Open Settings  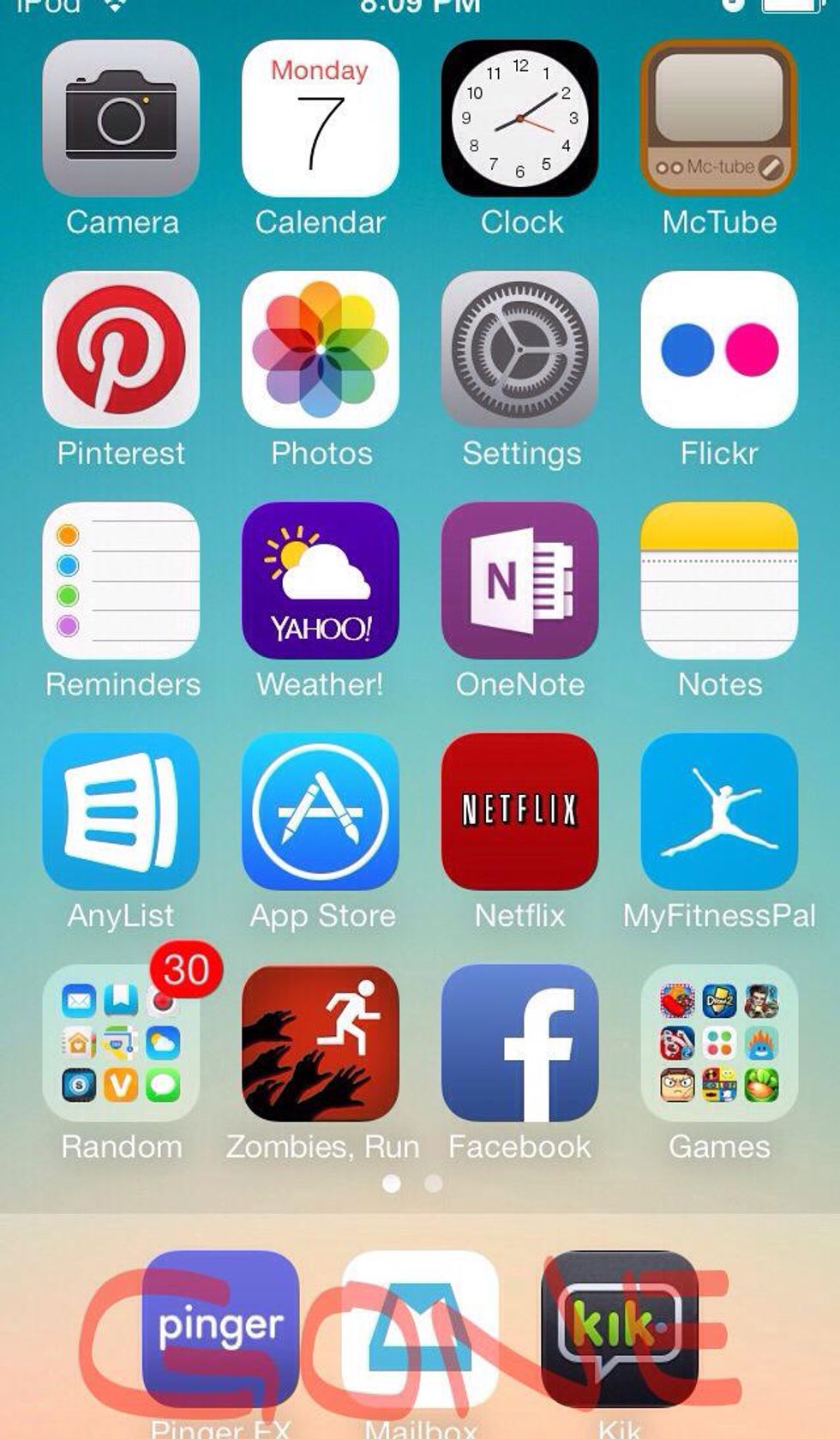[x=520, y=350]
